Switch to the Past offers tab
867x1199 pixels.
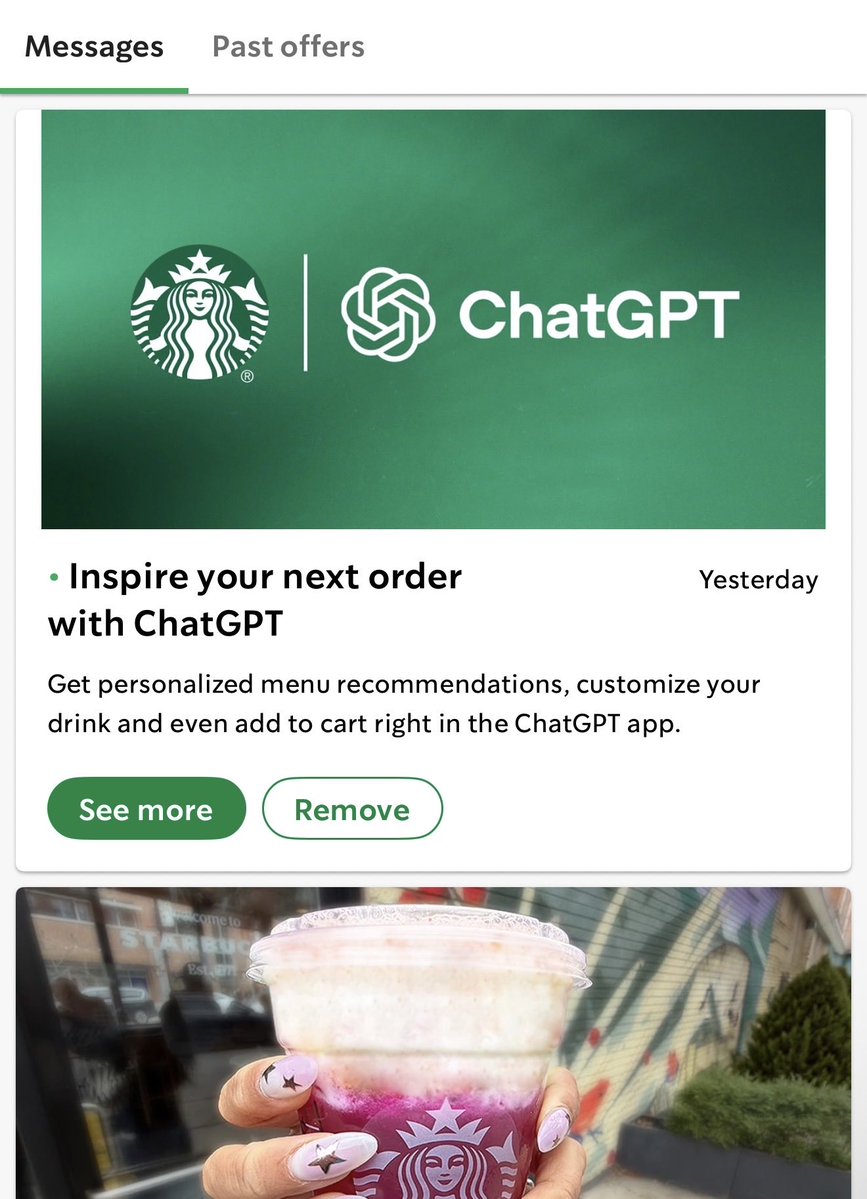tap(288, 47)
